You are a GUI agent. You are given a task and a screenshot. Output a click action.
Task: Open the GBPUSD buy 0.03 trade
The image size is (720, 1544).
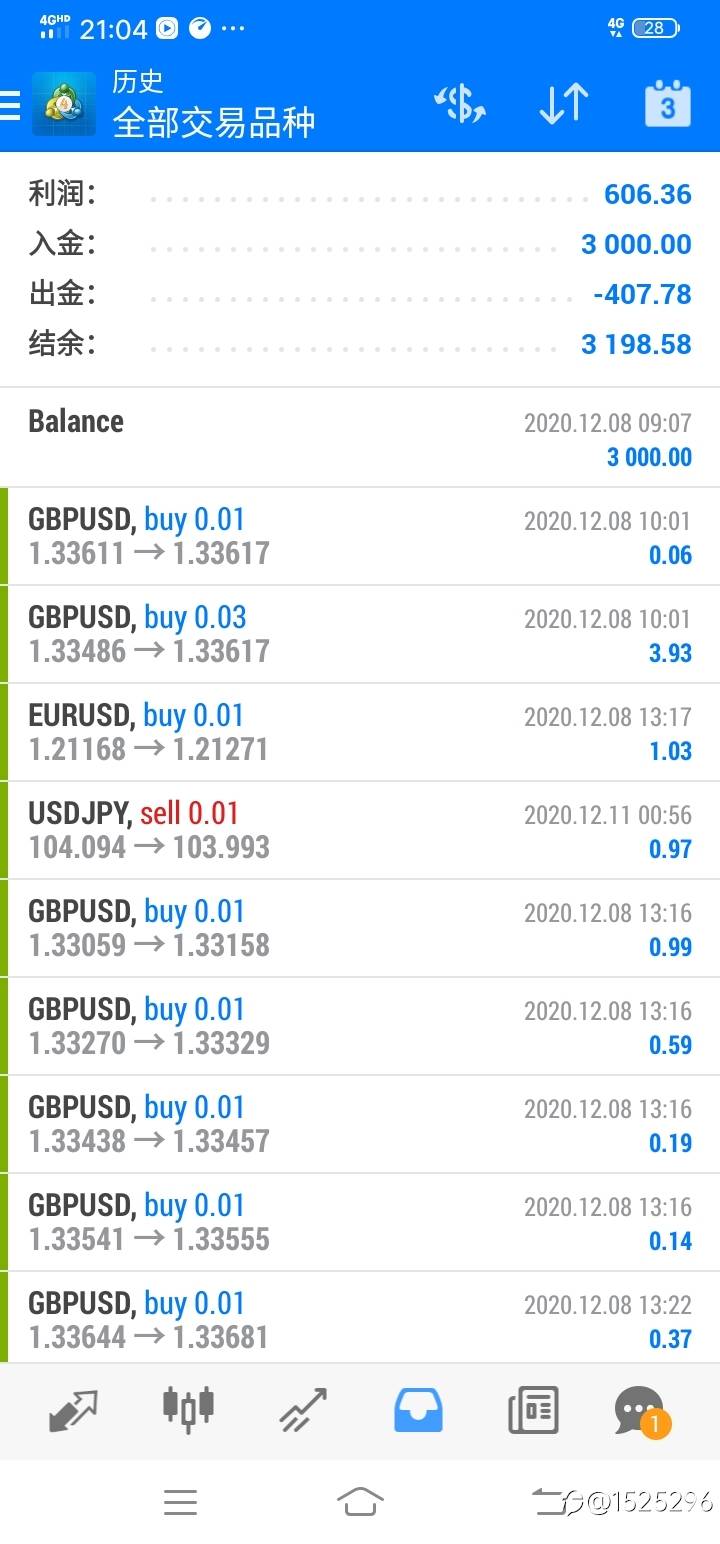pyautogui.click(x=360, y=634)
